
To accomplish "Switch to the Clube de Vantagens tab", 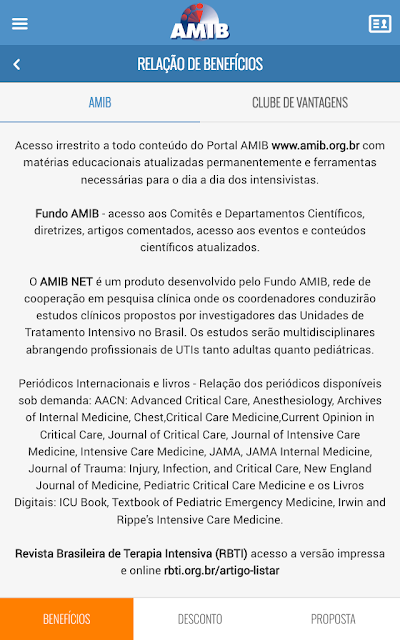I will point(300,102).
